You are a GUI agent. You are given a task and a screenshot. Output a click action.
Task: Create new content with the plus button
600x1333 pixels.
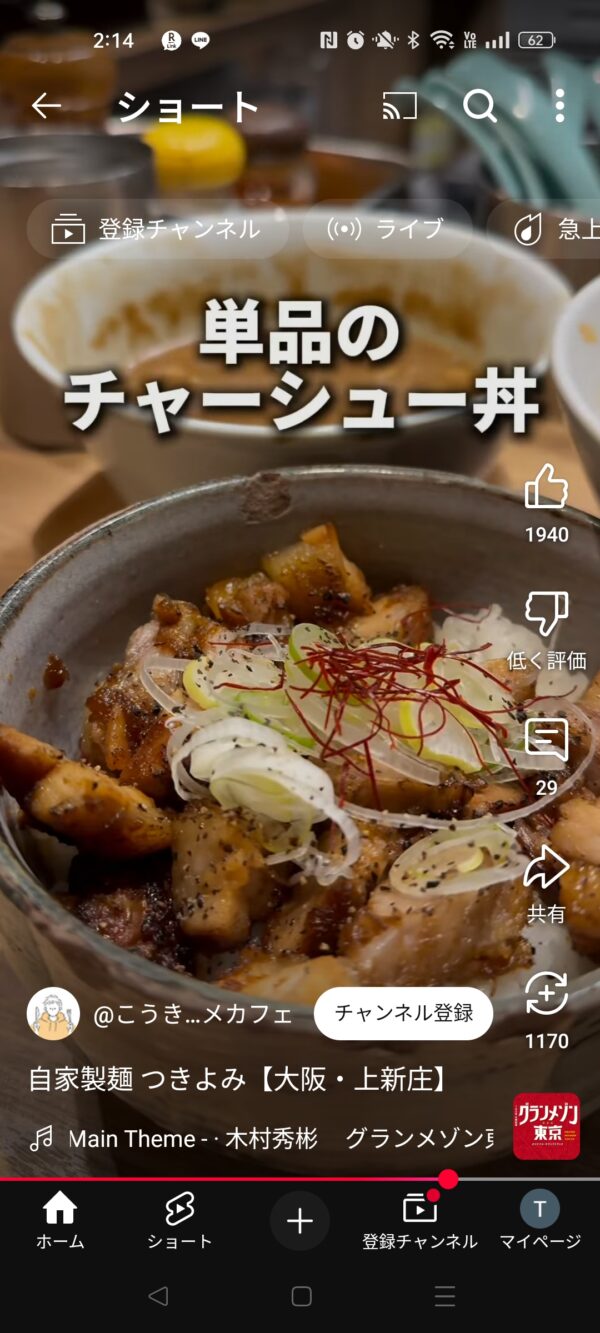pos(300,1221)
